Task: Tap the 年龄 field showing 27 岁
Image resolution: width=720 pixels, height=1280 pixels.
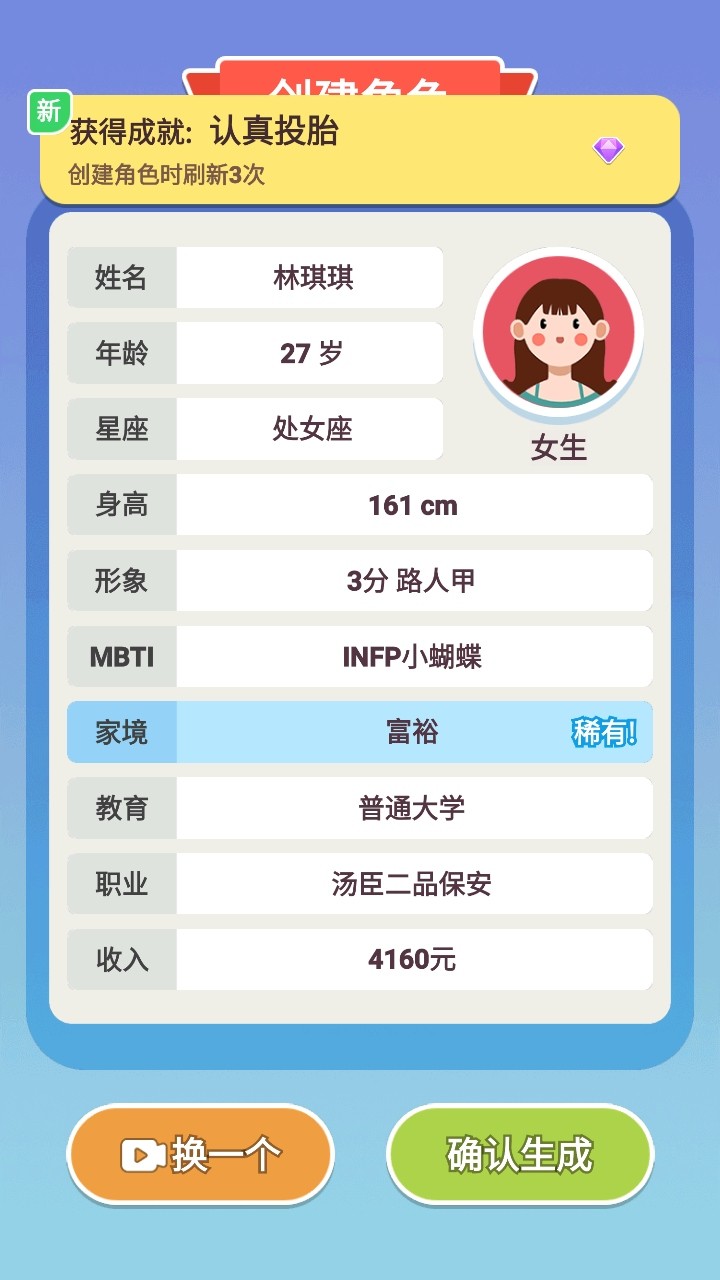Action: pos(308,353)
